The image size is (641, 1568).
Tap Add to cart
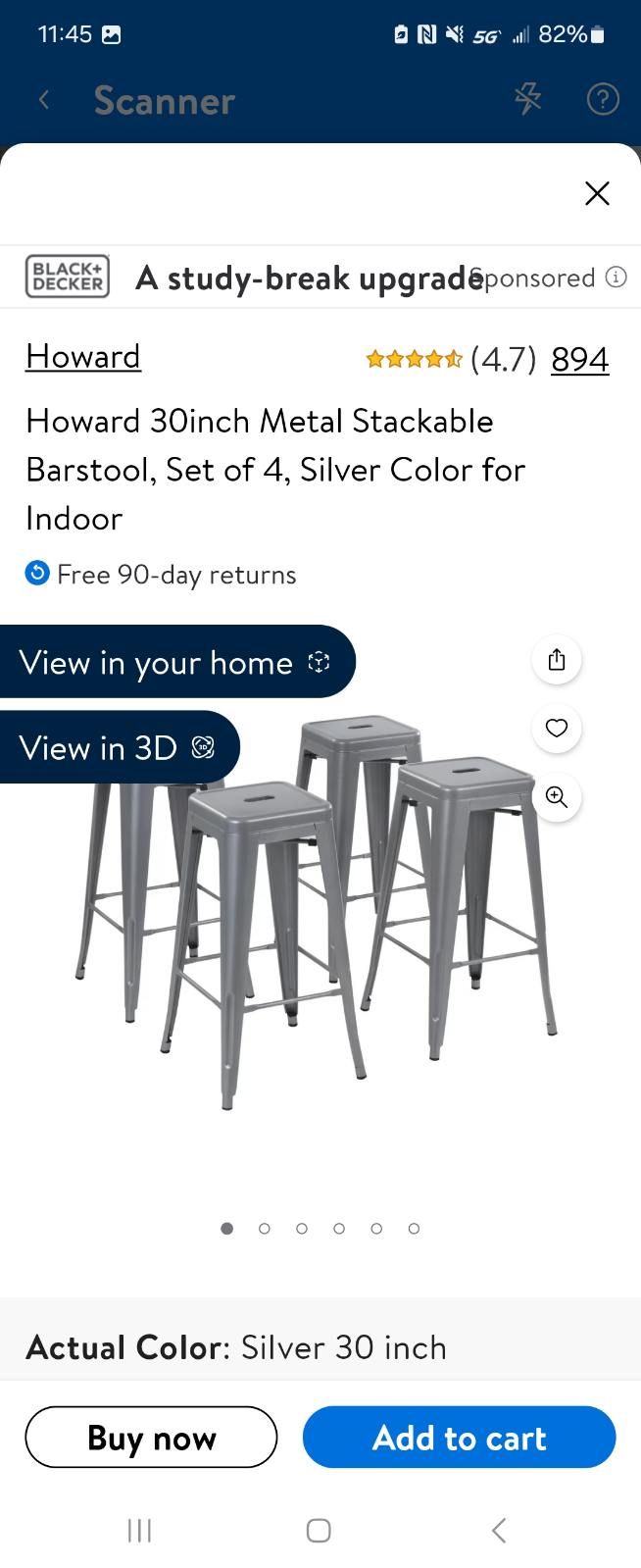[459, 1438]
